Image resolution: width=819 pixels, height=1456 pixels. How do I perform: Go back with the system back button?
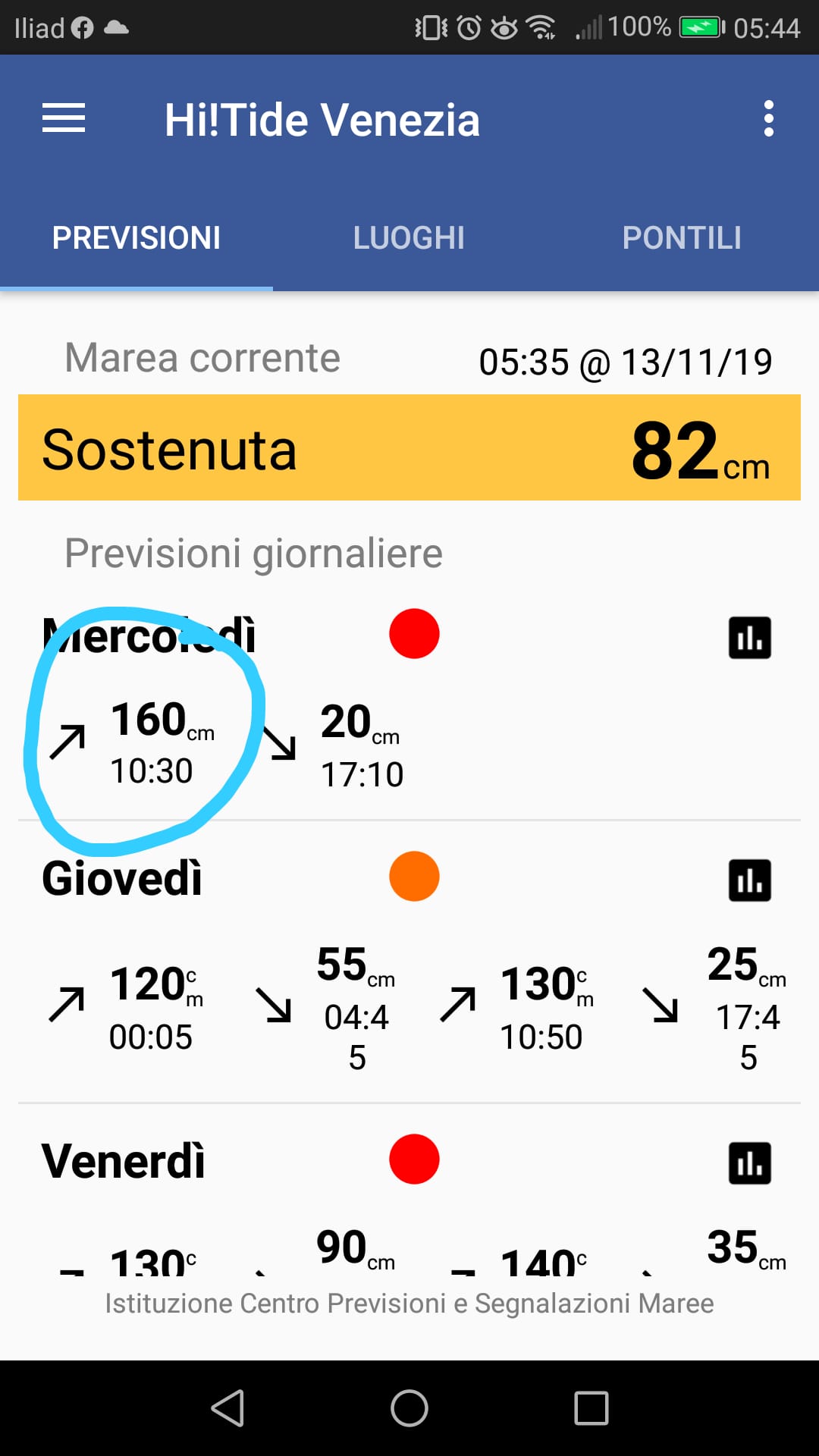(227, 1408)
